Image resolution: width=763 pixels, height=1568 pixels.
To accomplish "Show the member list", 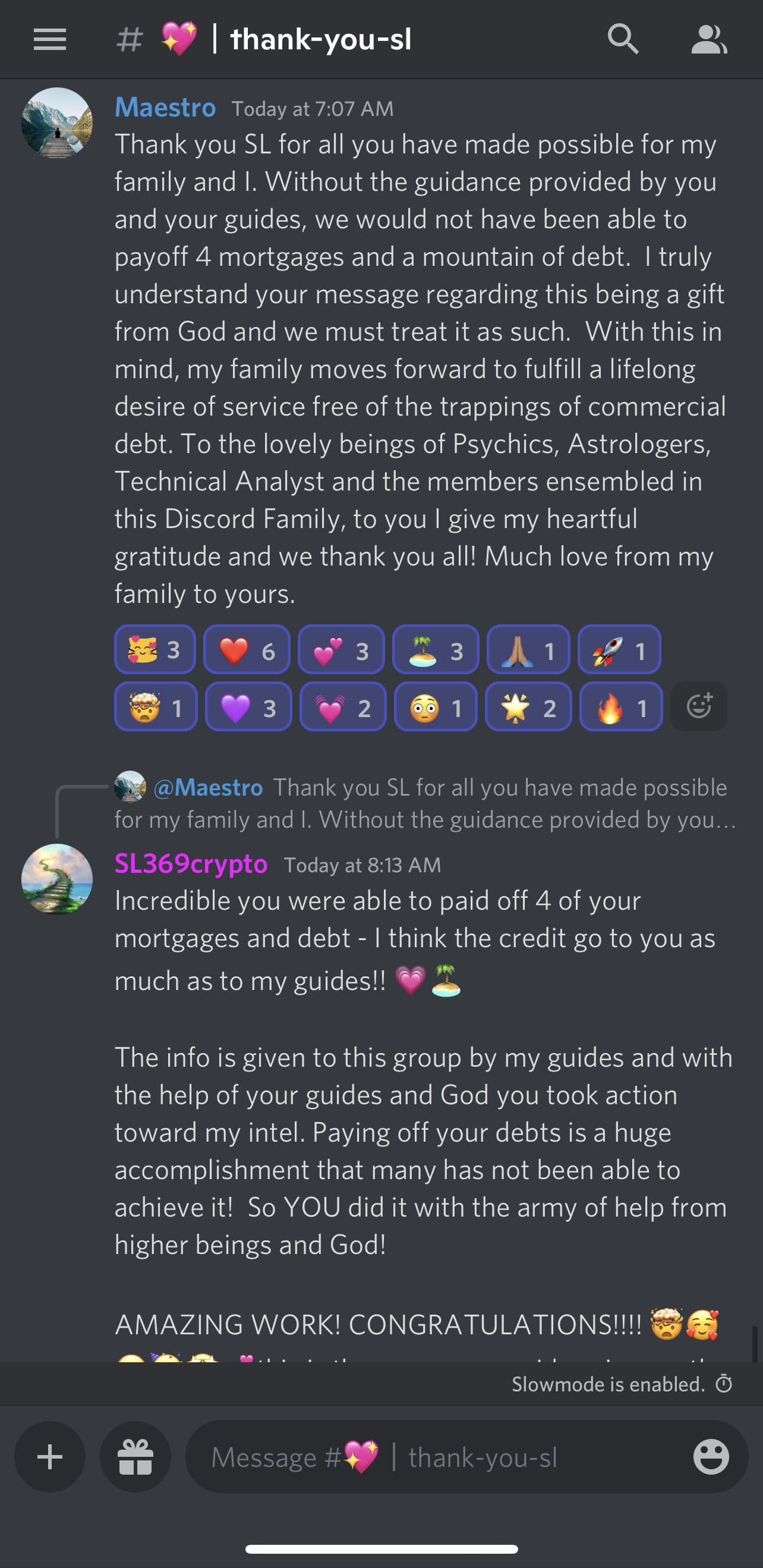I will tap(709, 40).
